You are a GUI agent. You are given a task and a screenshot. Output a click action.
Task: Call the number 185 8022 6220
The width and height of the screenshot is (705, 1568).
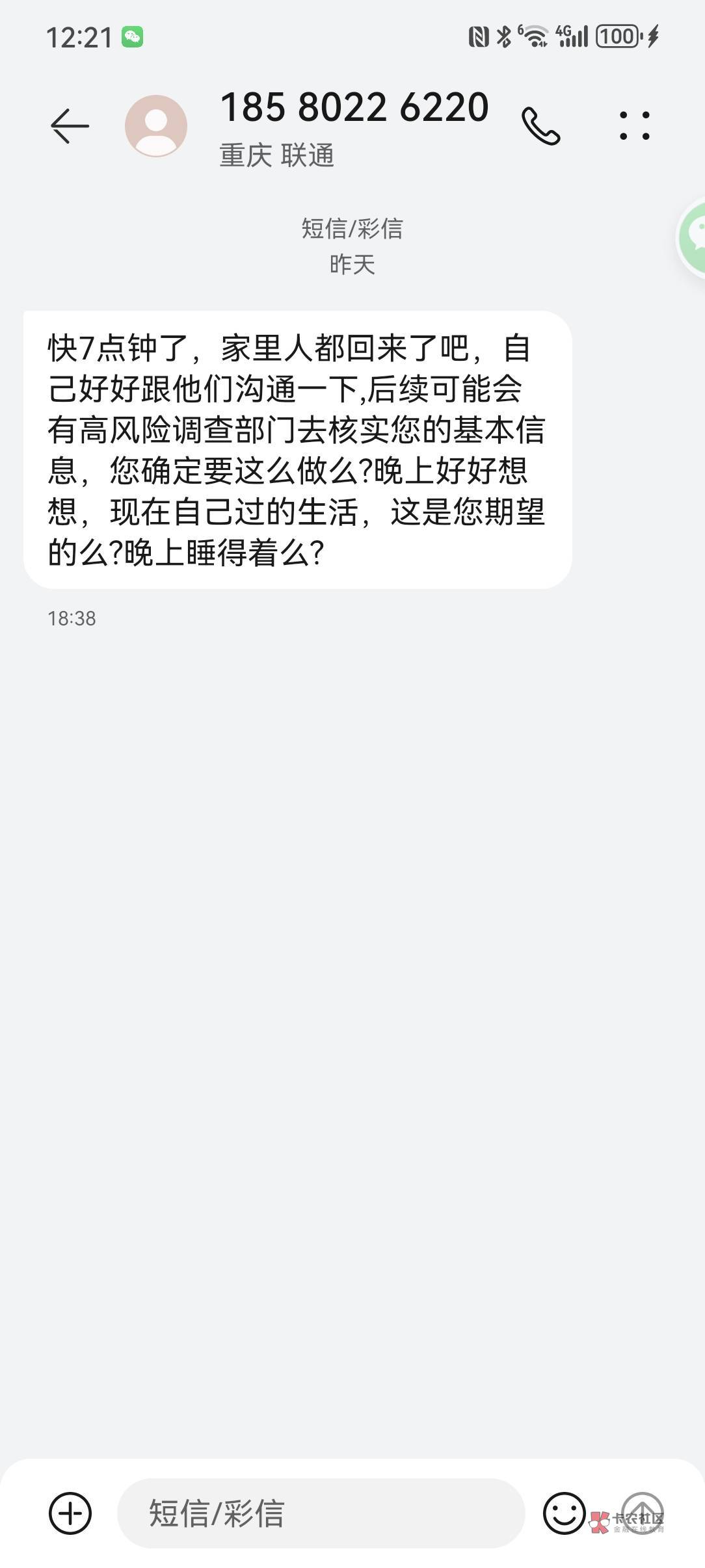pos(540,125)
